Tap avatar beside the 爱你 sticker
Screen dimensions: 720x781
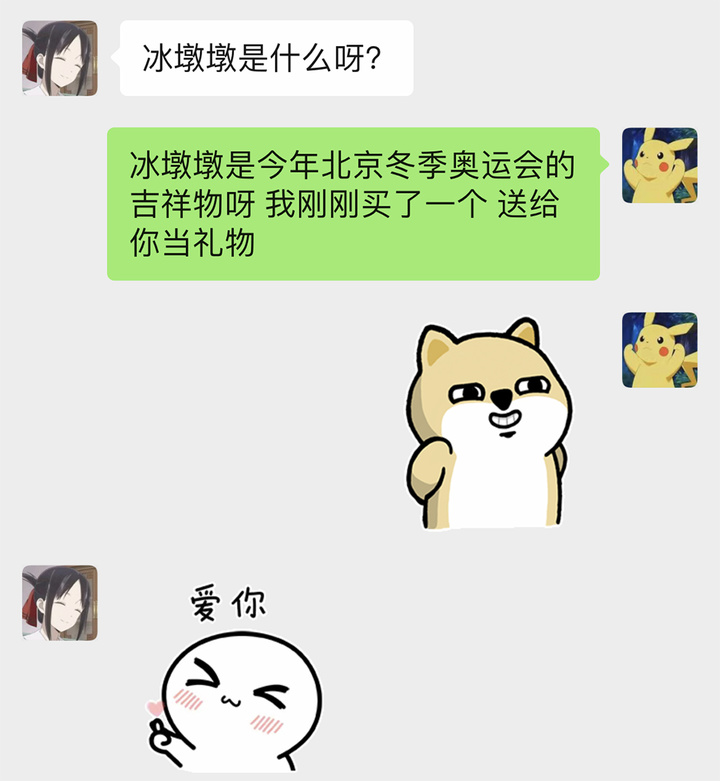point(60,602)
